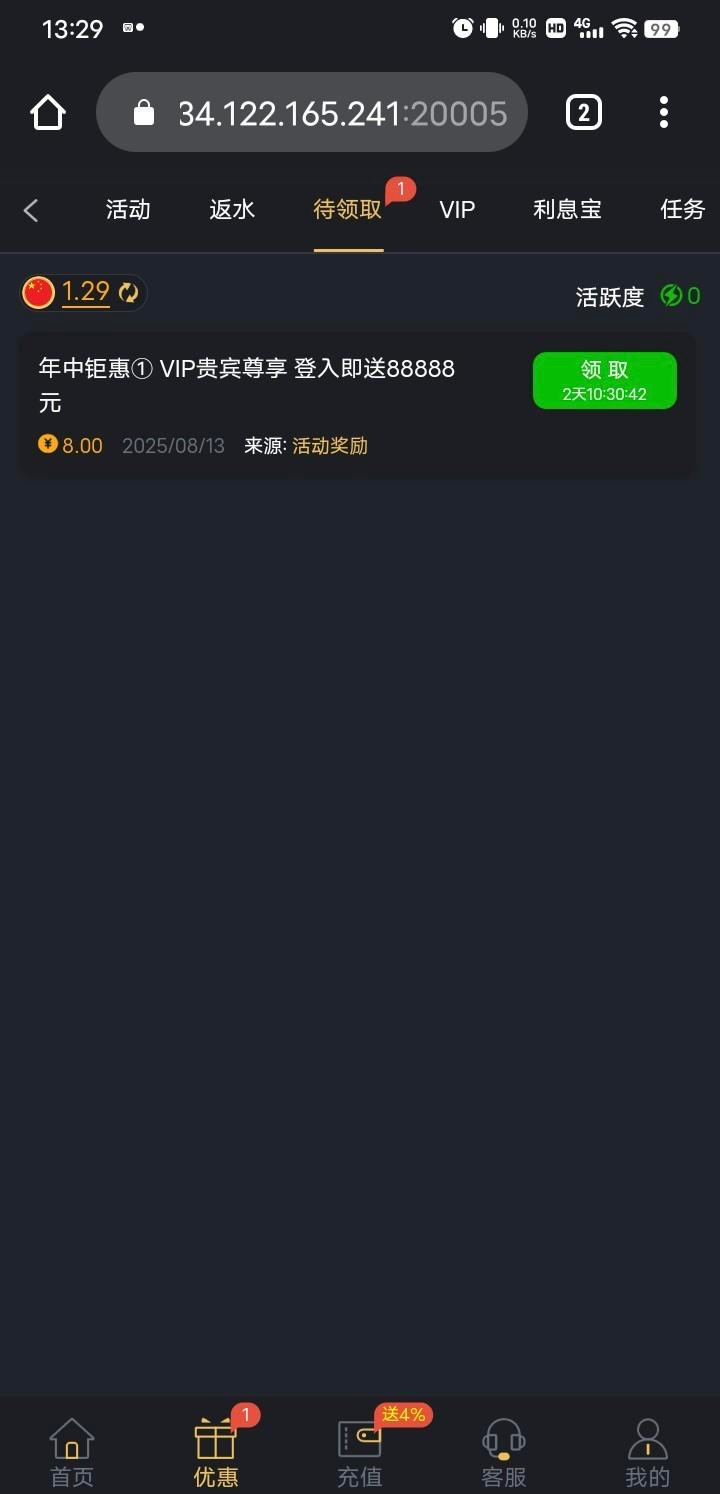The image size is (720, 1494).
Task: Refresh the 1.29 balance
Action: pyautogui.click(x=129, y=293)
